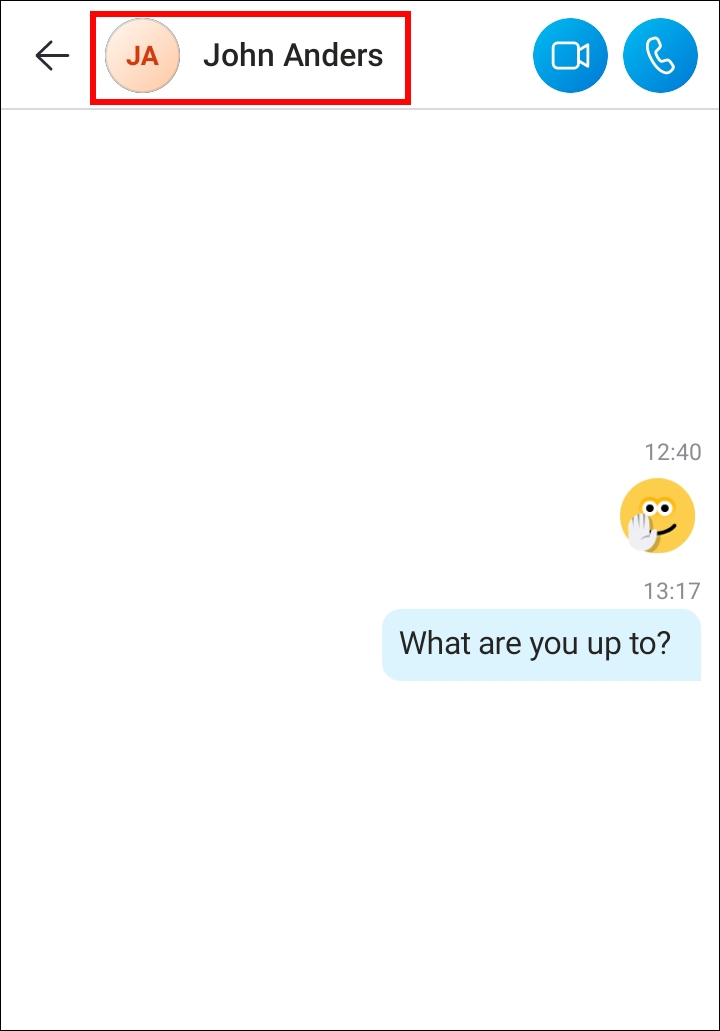Screen dimensions: 720x1031
Task: Go back using the arrow icon
Action: pyautogui.click(x=52, y=56)
